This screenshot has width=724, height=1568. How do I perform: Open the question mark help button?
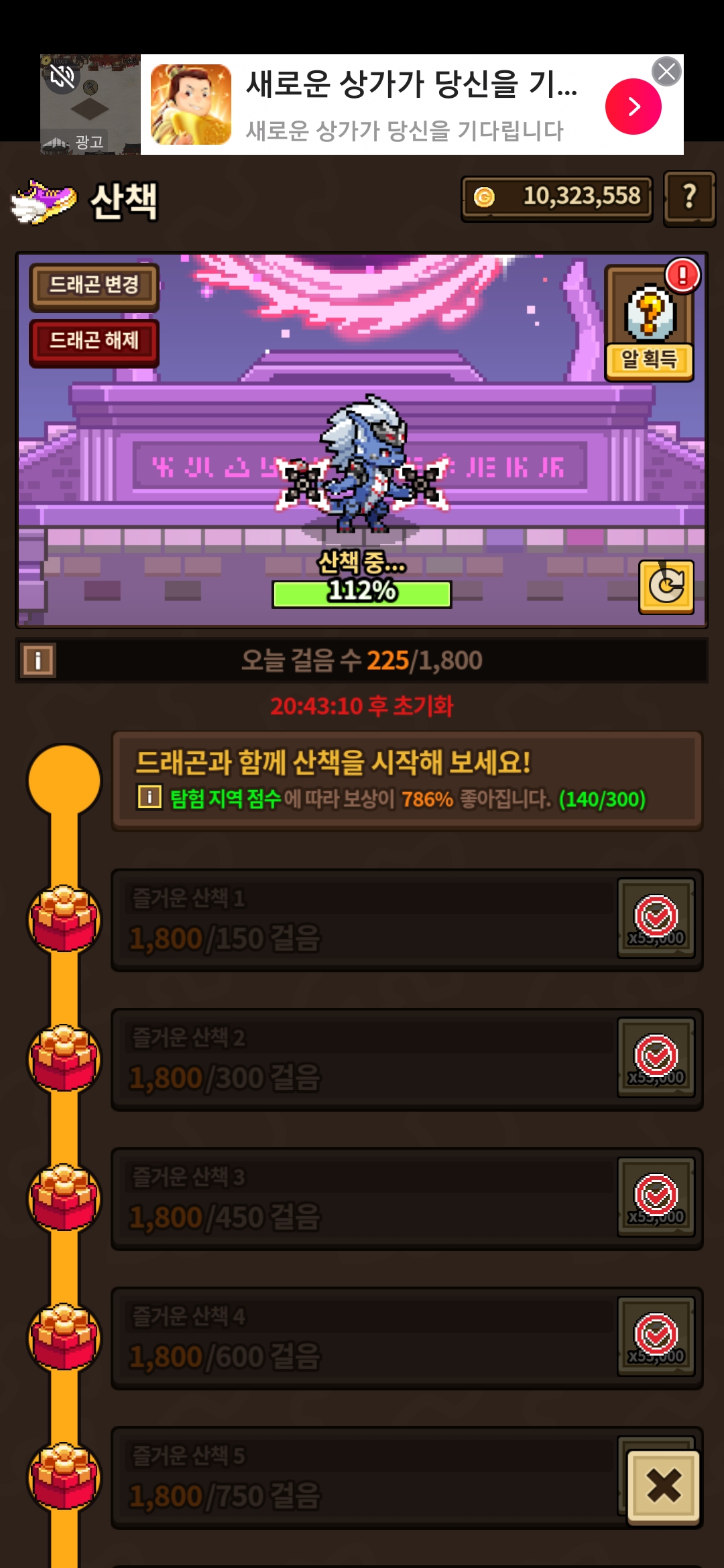click(x=689, y=198)
